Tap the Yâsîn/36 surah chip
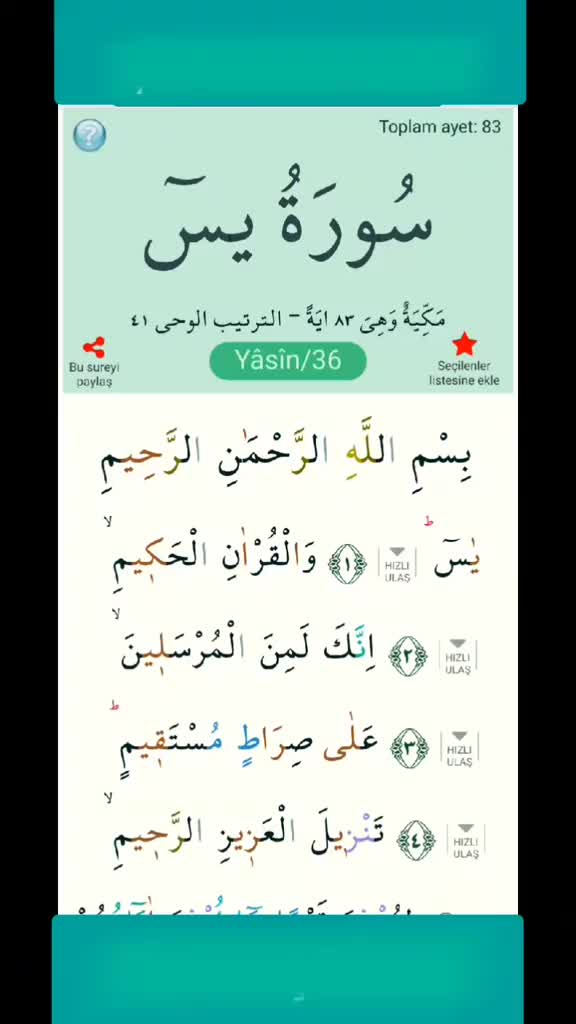The width and height of the screenshot is (576, 1024). tap(287, 360)
